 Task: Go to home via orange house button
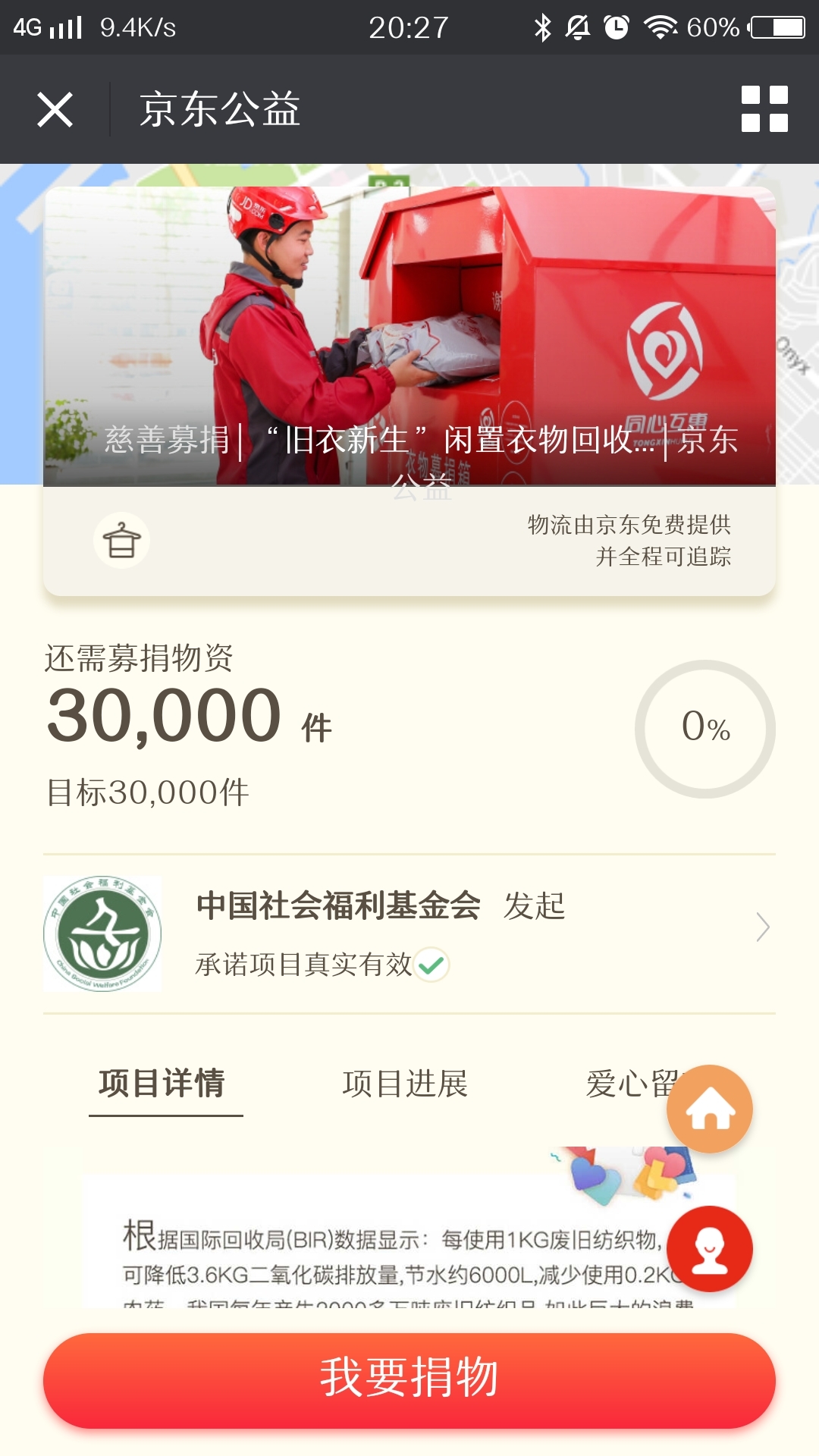pos(710,1109)
